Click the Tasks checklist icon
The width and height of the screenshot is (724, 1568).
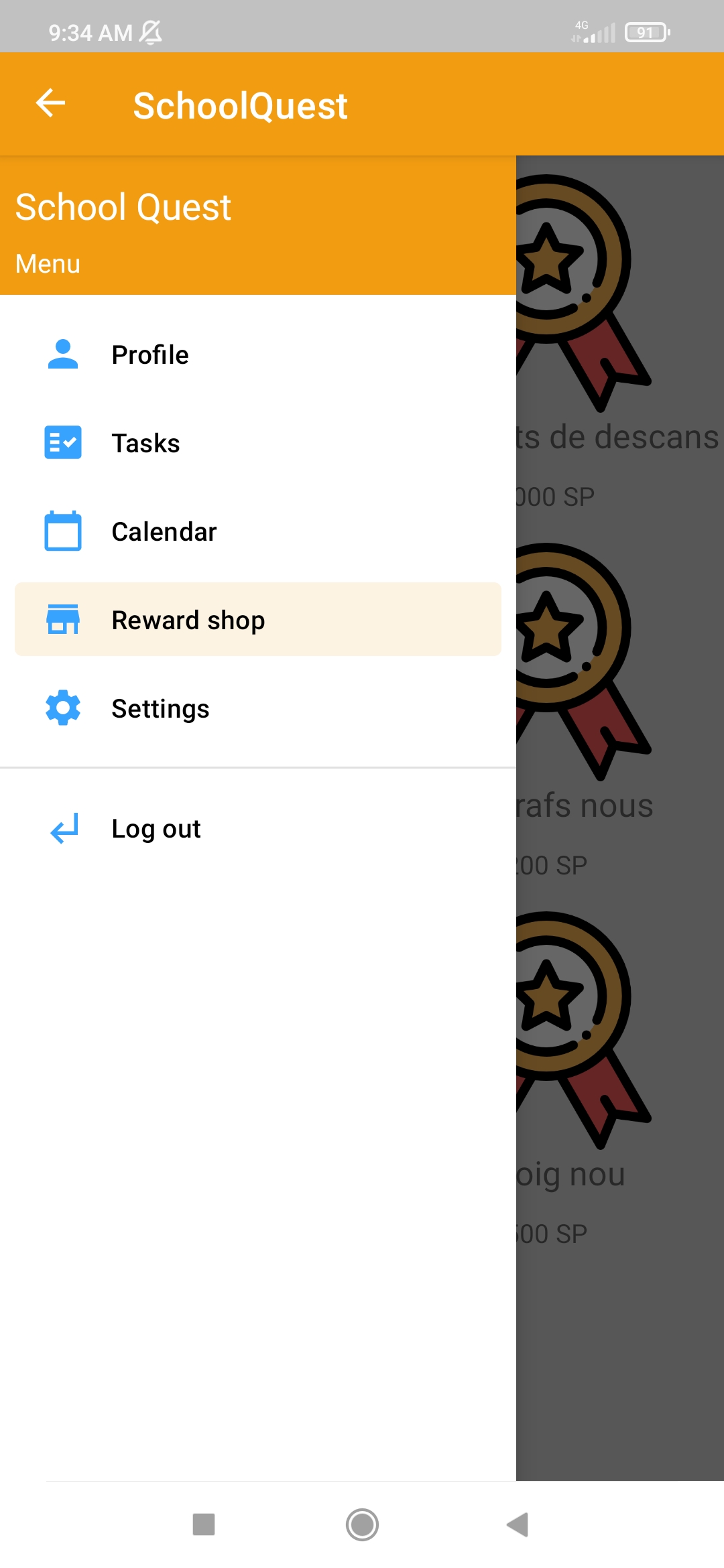(x=63, y=442)
